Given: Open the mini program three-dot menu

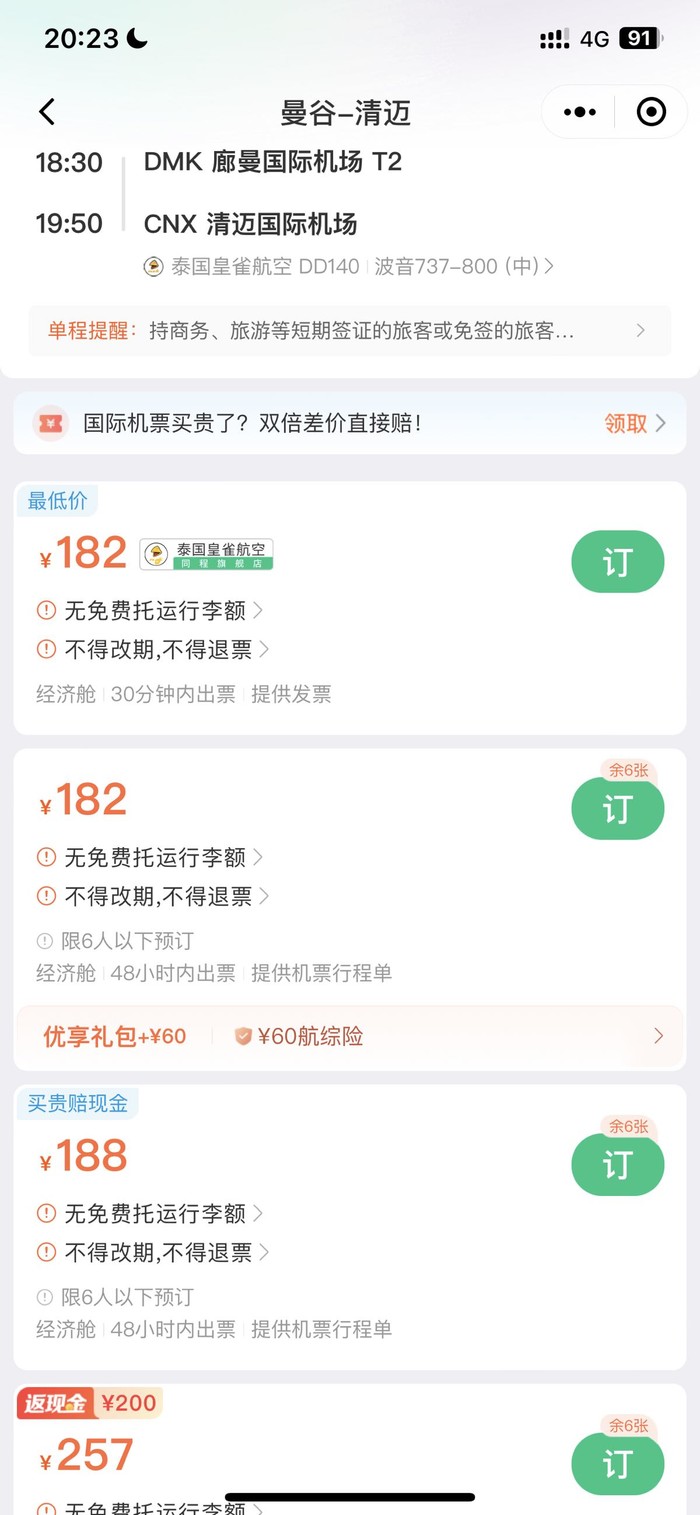Looking at the screenshot, I should coord(580,112).
